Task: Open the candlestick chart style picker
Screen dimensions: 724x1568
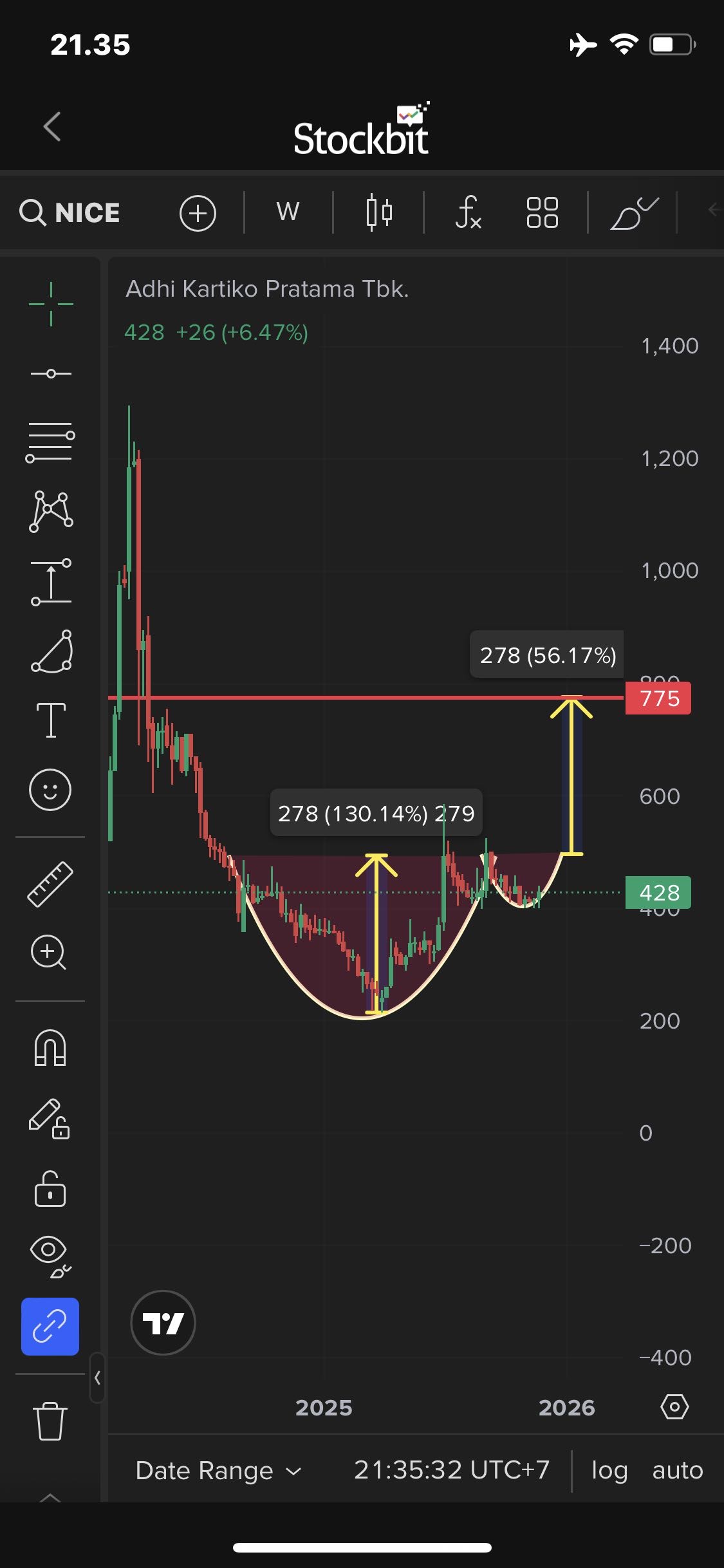Action: tap(378, 212)
